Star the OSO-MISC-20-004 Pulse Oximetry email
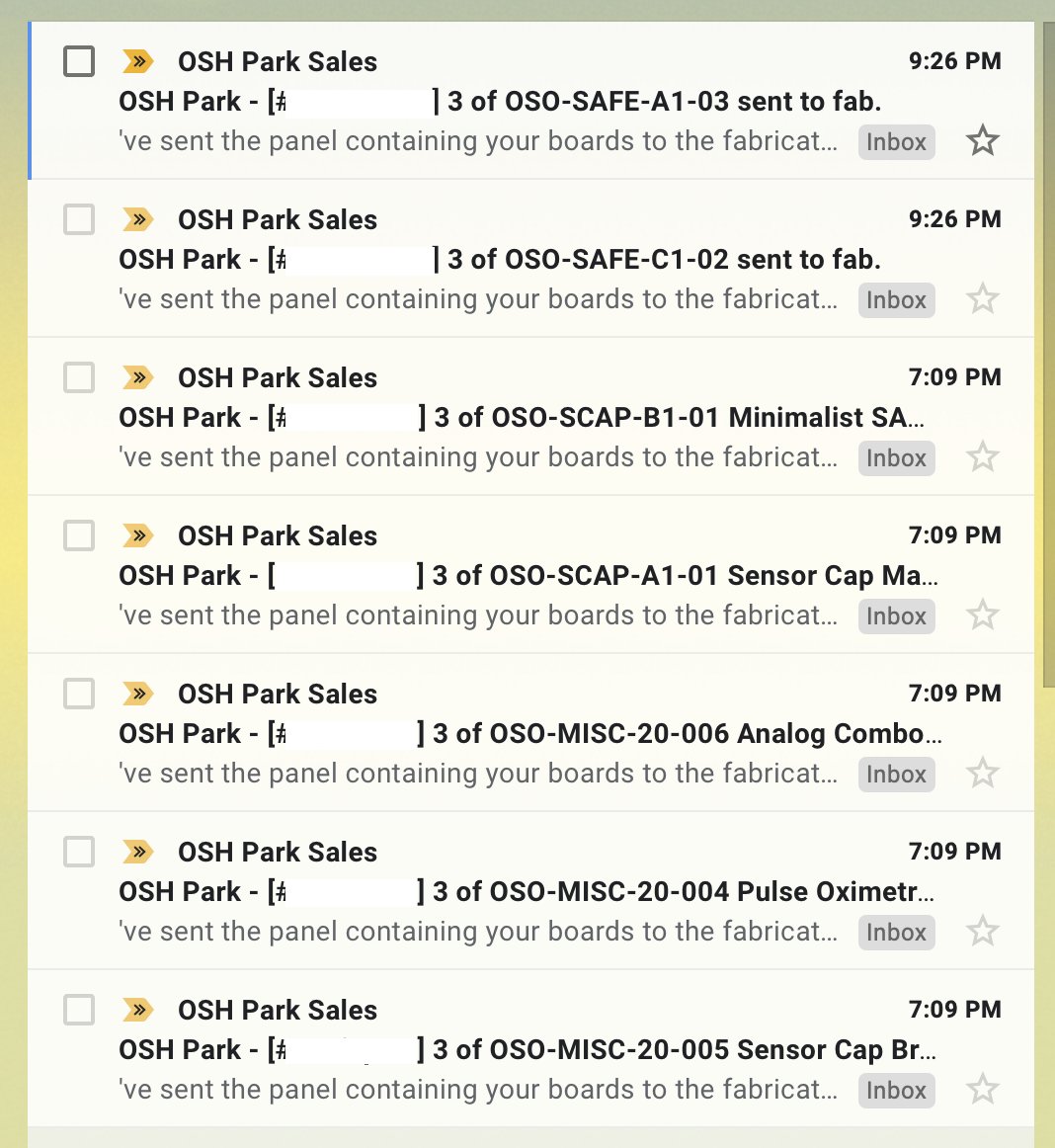Viewport: 1055px width, 1148px height. pos(982,932)
